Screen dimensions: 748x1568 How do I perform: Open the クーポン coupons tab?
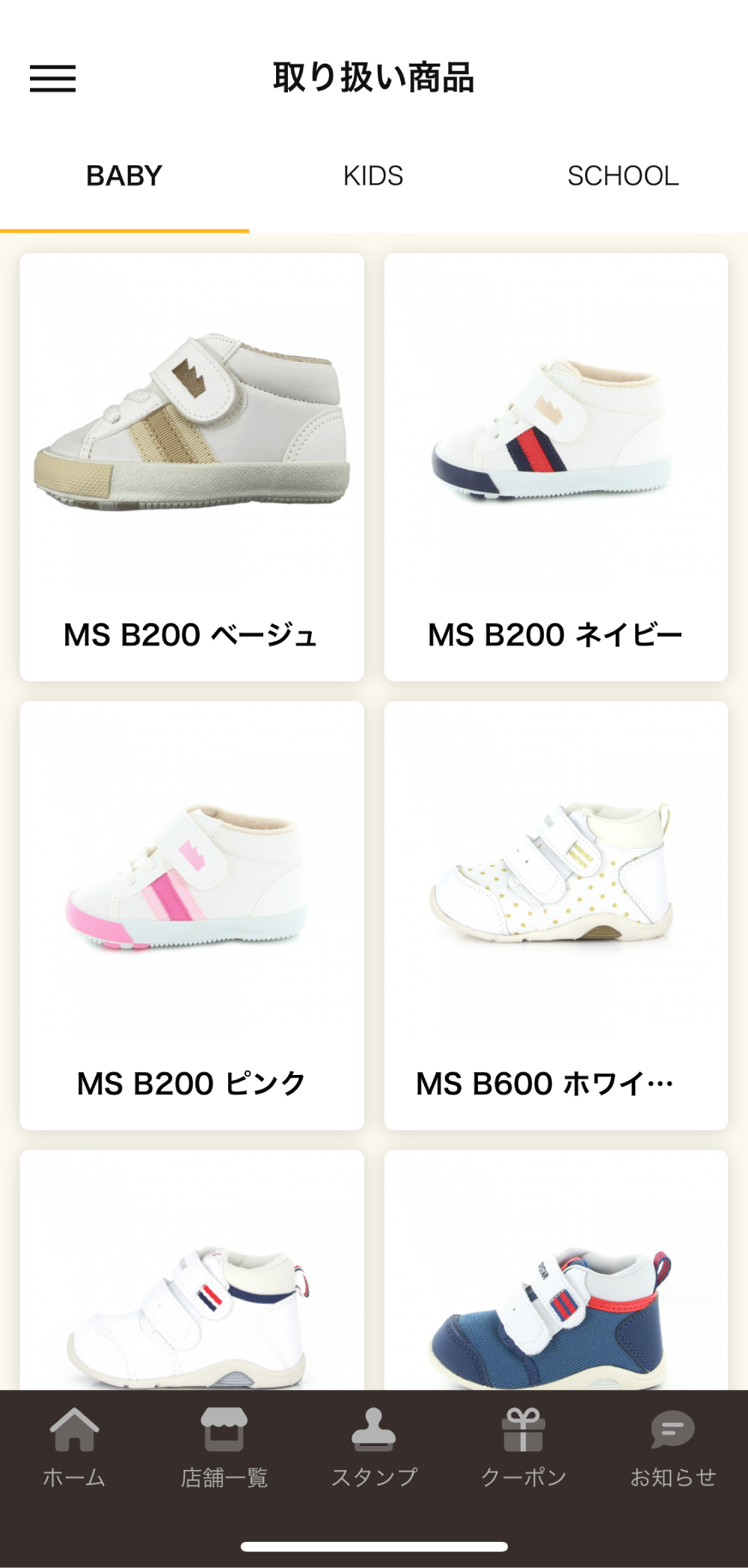(x=524, y=1447)
